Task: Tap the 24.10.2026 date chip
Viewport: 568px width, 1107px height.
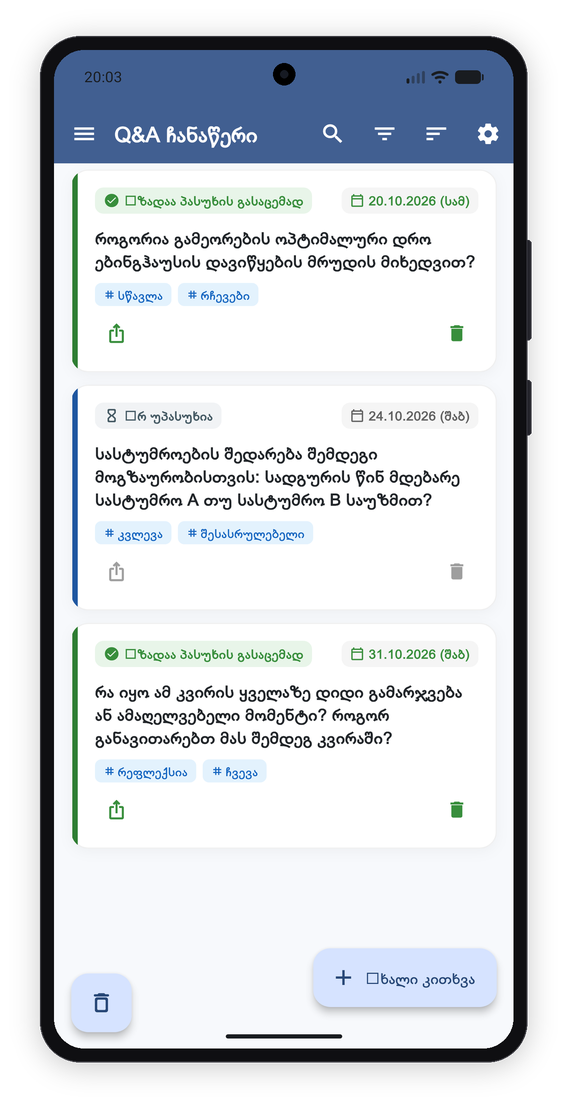Action: click(410, 416)
